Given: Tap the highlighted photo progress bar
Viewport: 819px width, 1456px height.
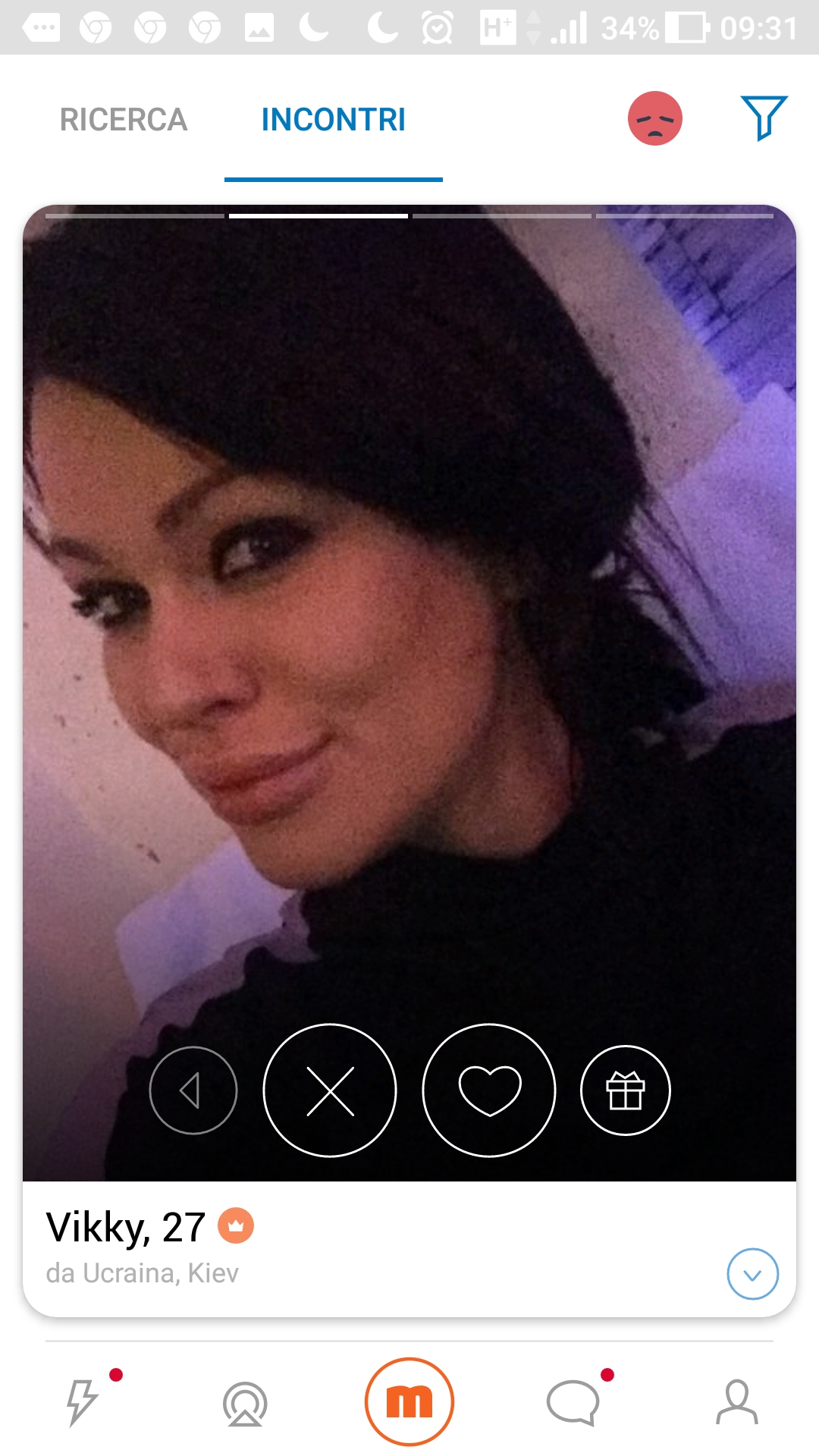Looking at the screenshot, I should pyautogui.click(x=318, y=218).
